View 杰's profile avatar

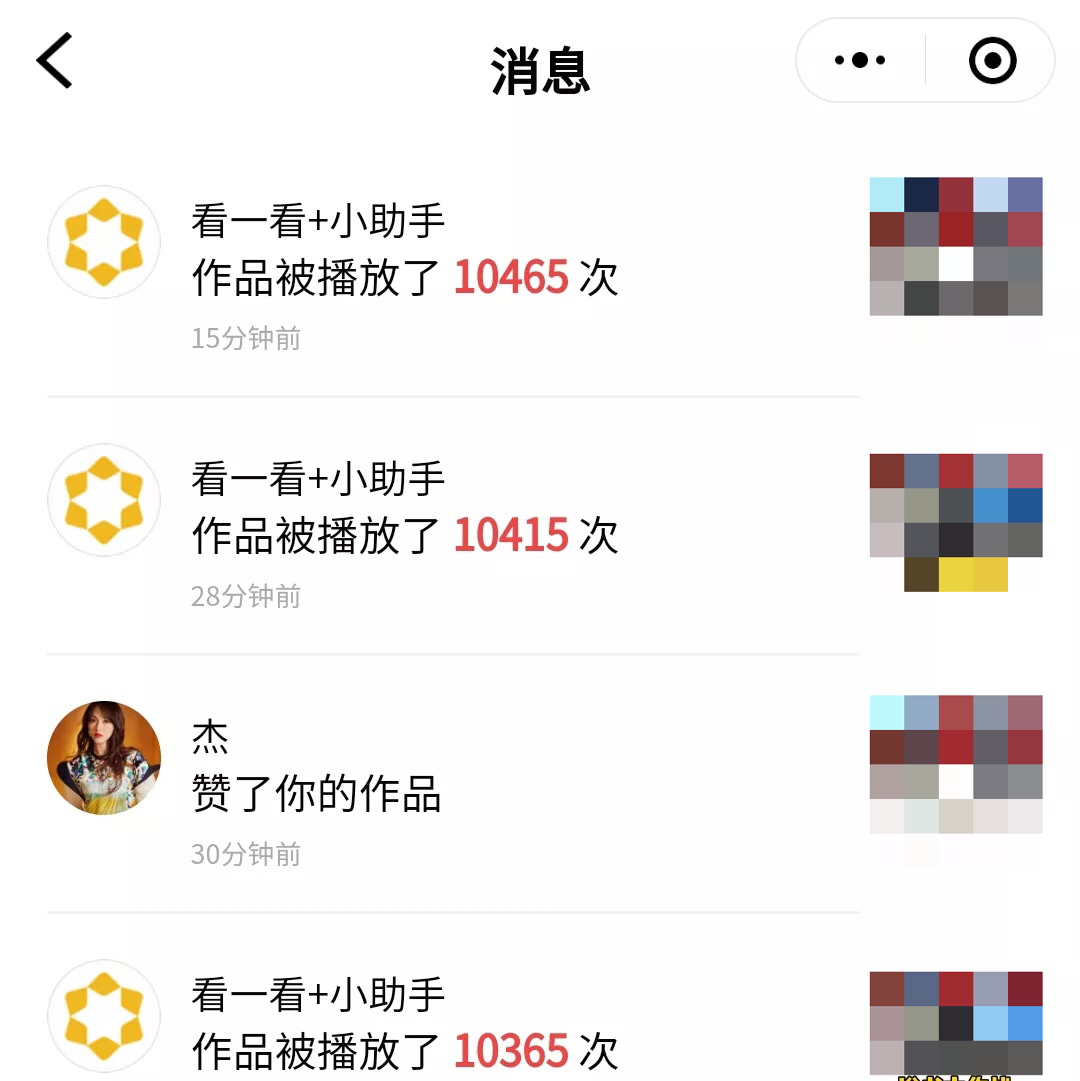click(x=104, y=758)
